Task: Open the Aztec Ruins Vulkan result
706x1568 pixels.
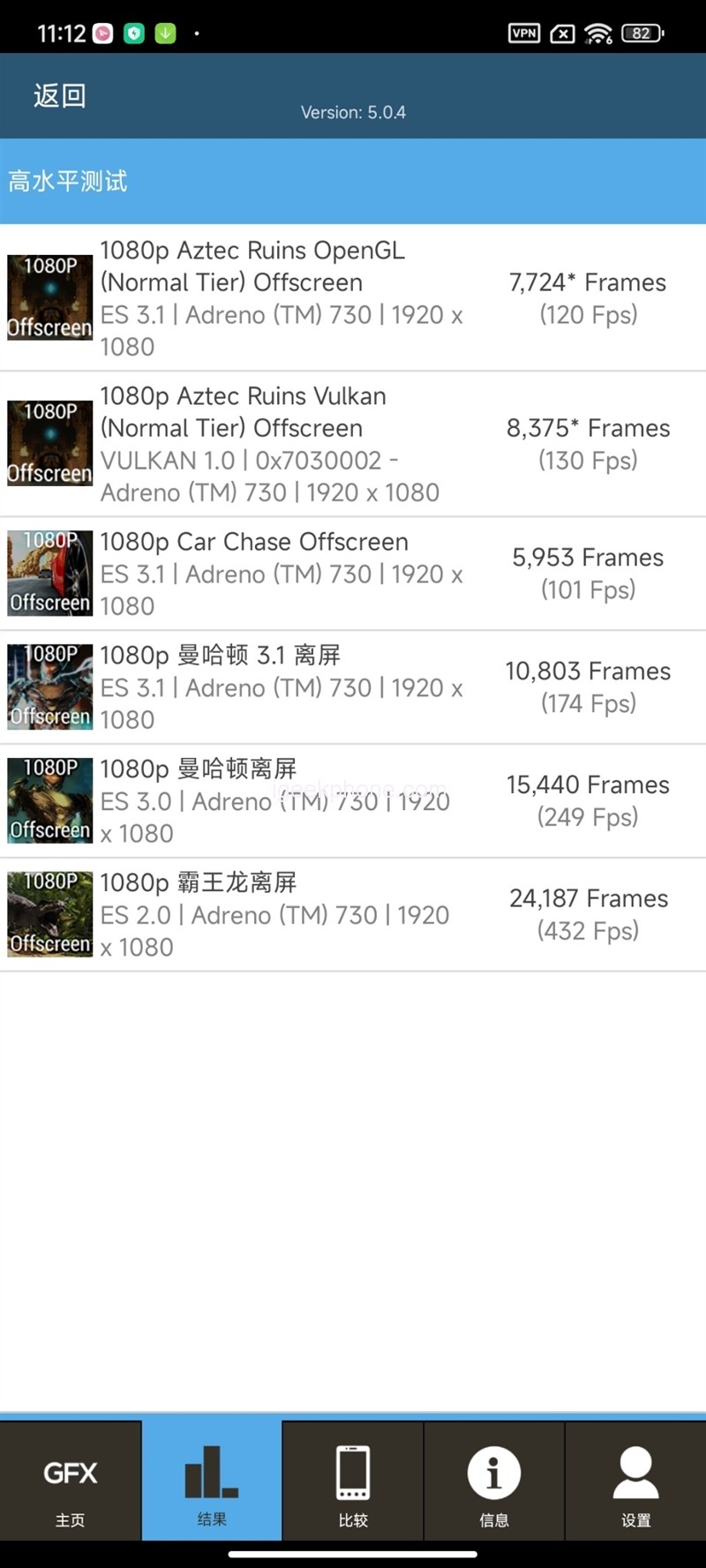Action: click(x=353, y=444)
